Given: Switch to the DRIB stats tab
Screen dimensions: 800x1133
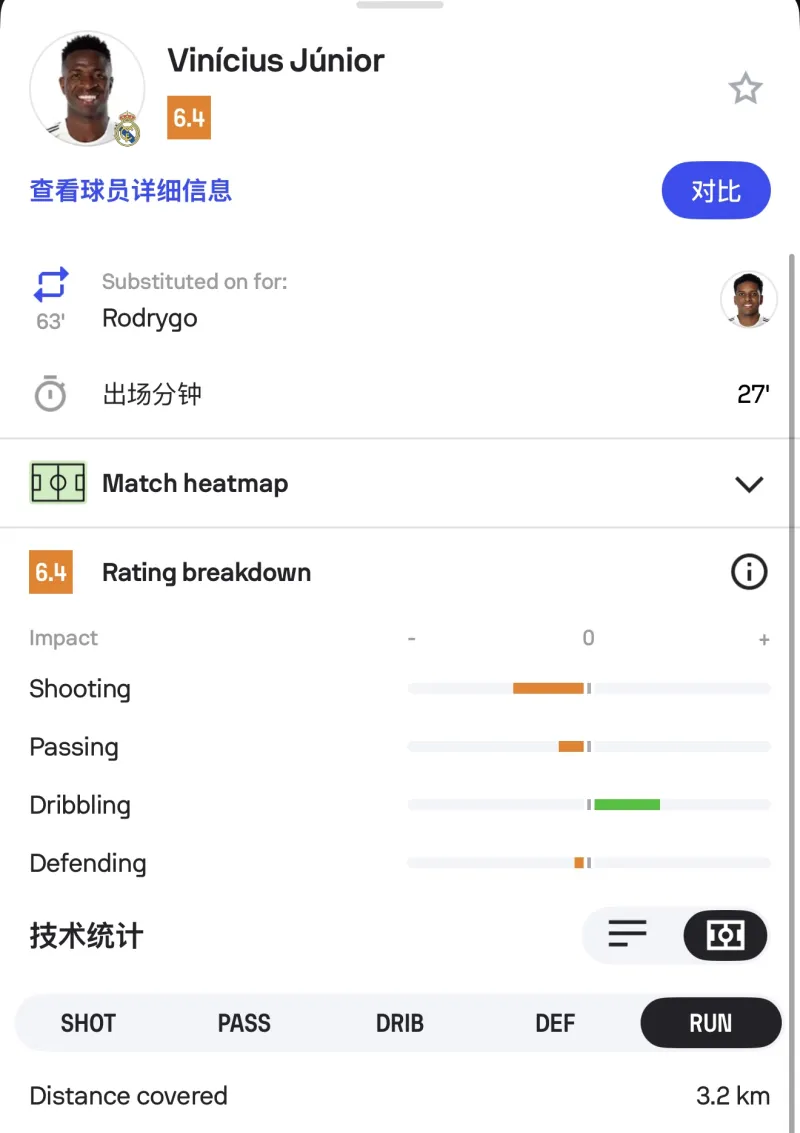Looking at the screenshot, I should coord(400,1023).
